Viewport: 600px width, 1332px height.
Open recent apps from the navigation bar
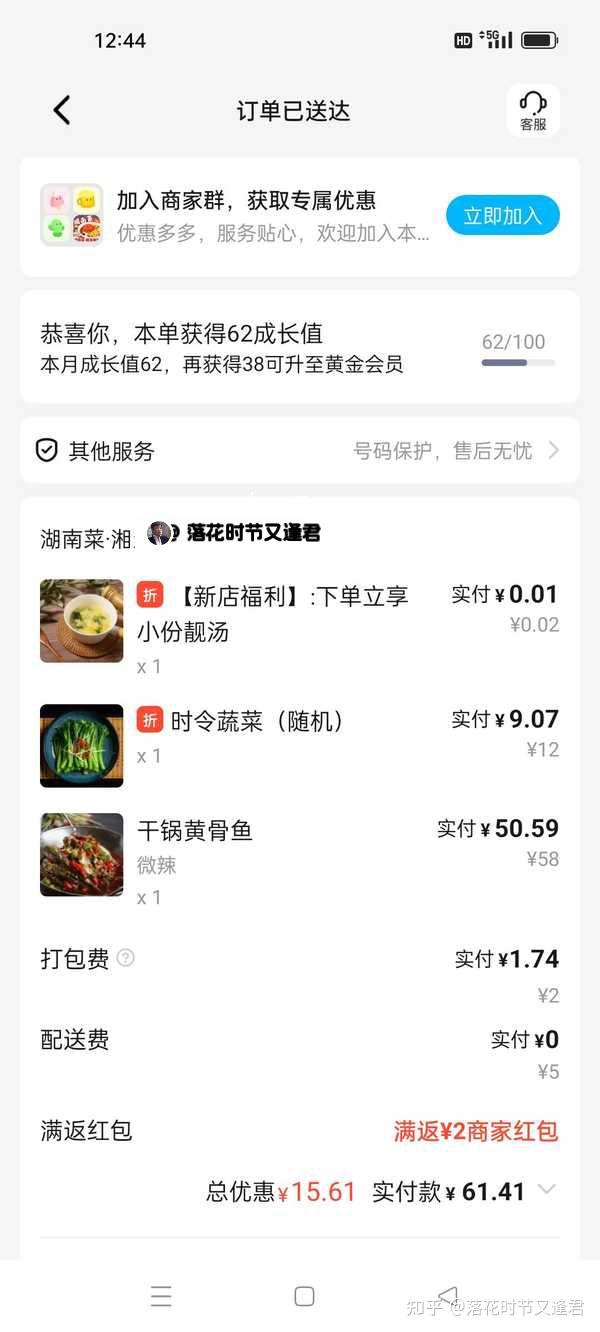161,1296
